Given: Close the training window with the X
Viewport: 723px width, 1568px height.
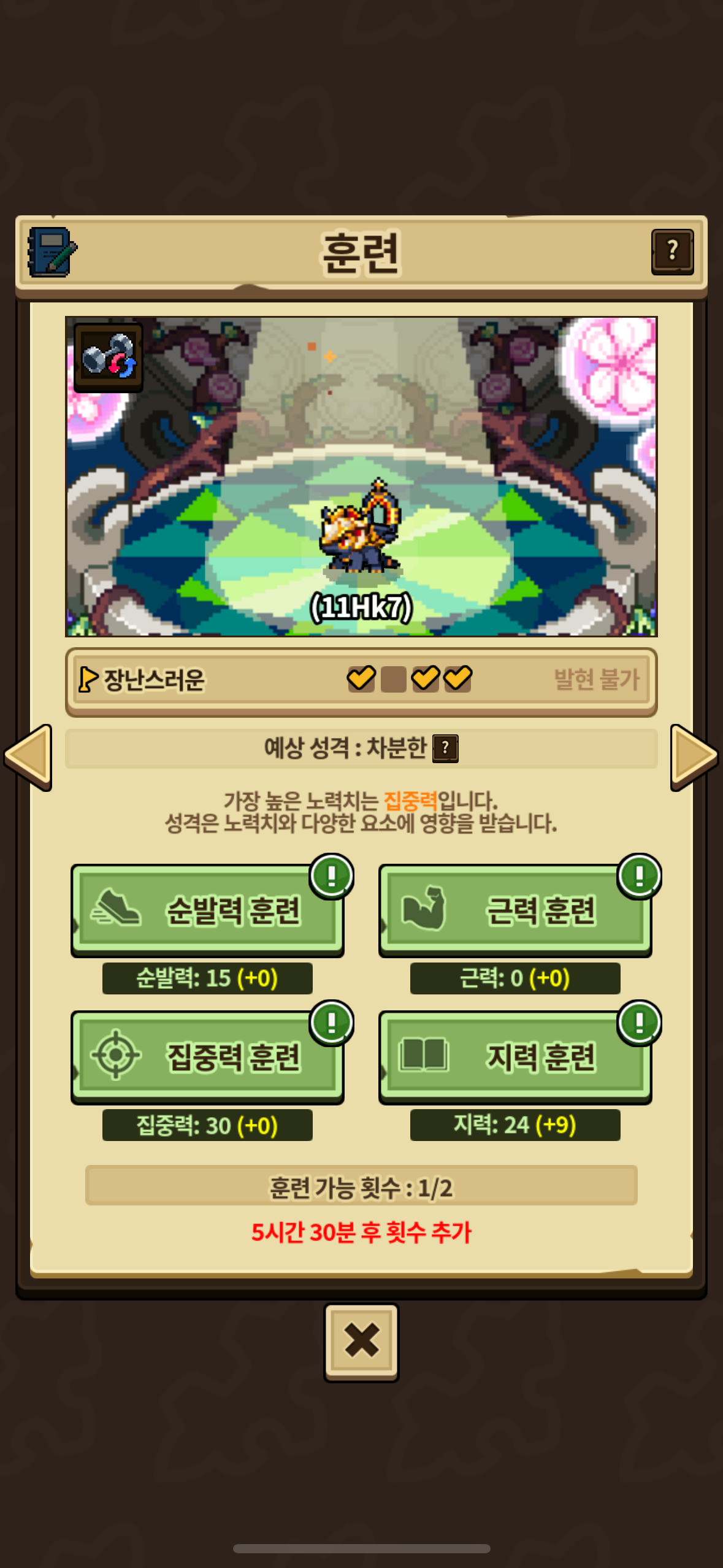Looking at the screenshot, I should 361,1342.
